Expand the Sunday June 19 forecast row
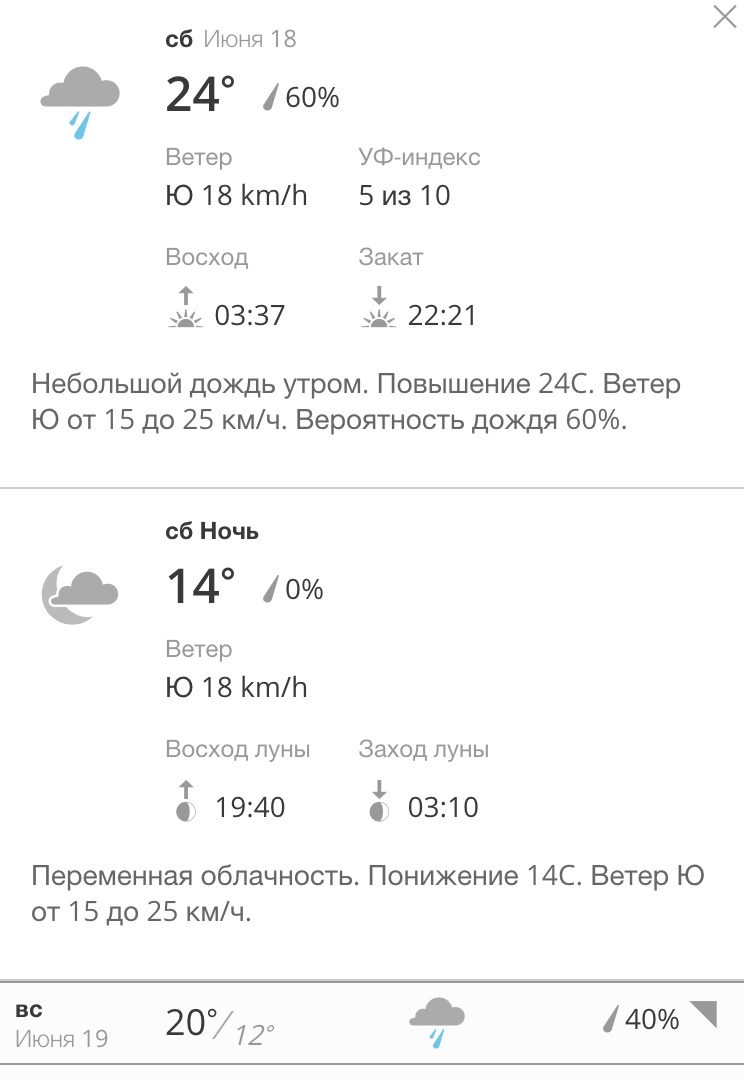744x1079 pixels. (x=704, y=1016)
